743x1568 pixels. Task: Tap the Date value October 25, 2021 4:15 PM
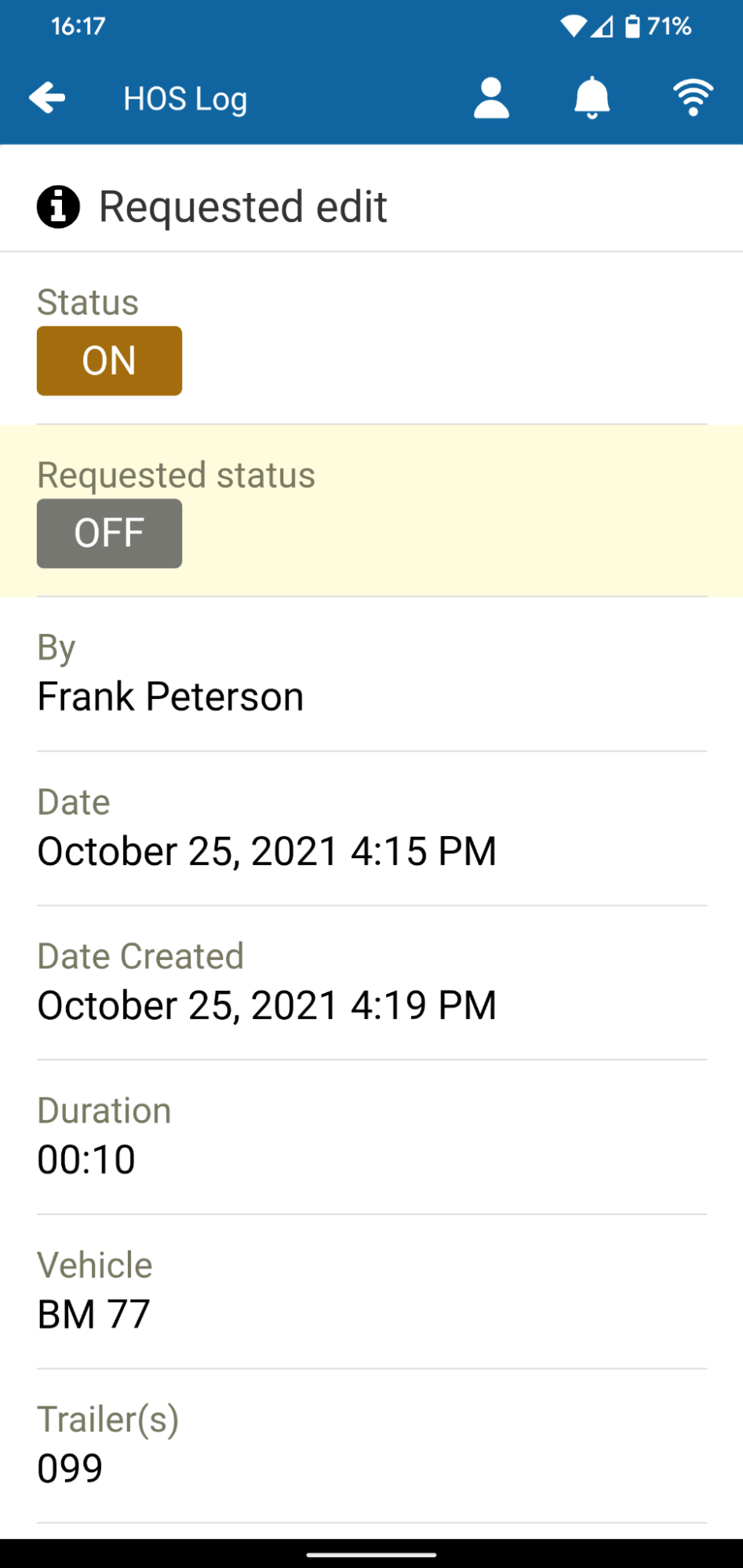[x=267, y=850]
